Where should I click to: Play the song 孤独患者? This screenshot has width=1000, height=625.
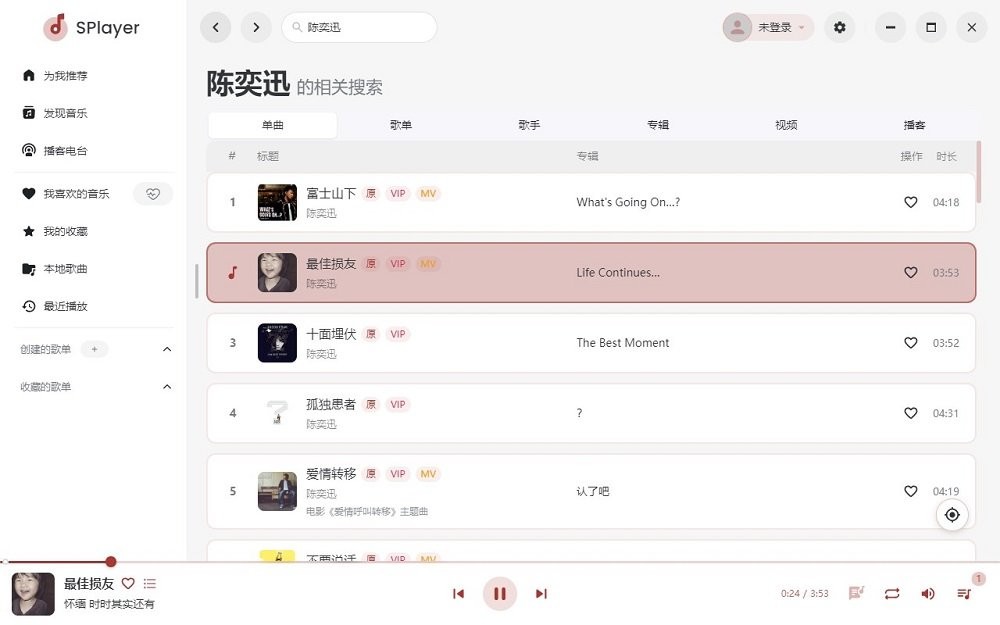tap(331, 405)
